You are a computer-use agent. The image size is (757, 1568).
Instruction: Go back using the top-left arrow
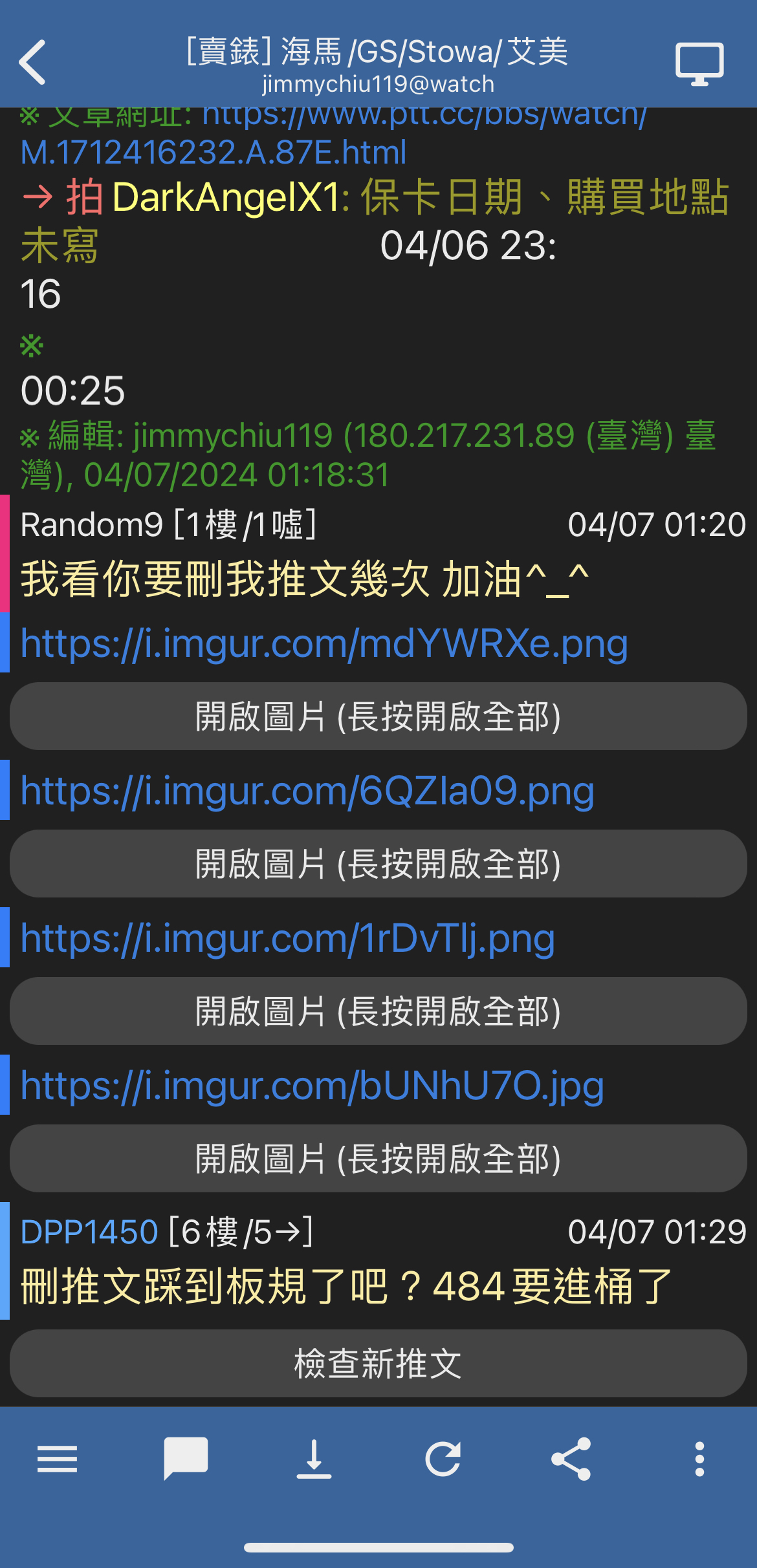(x=32, y=63)
